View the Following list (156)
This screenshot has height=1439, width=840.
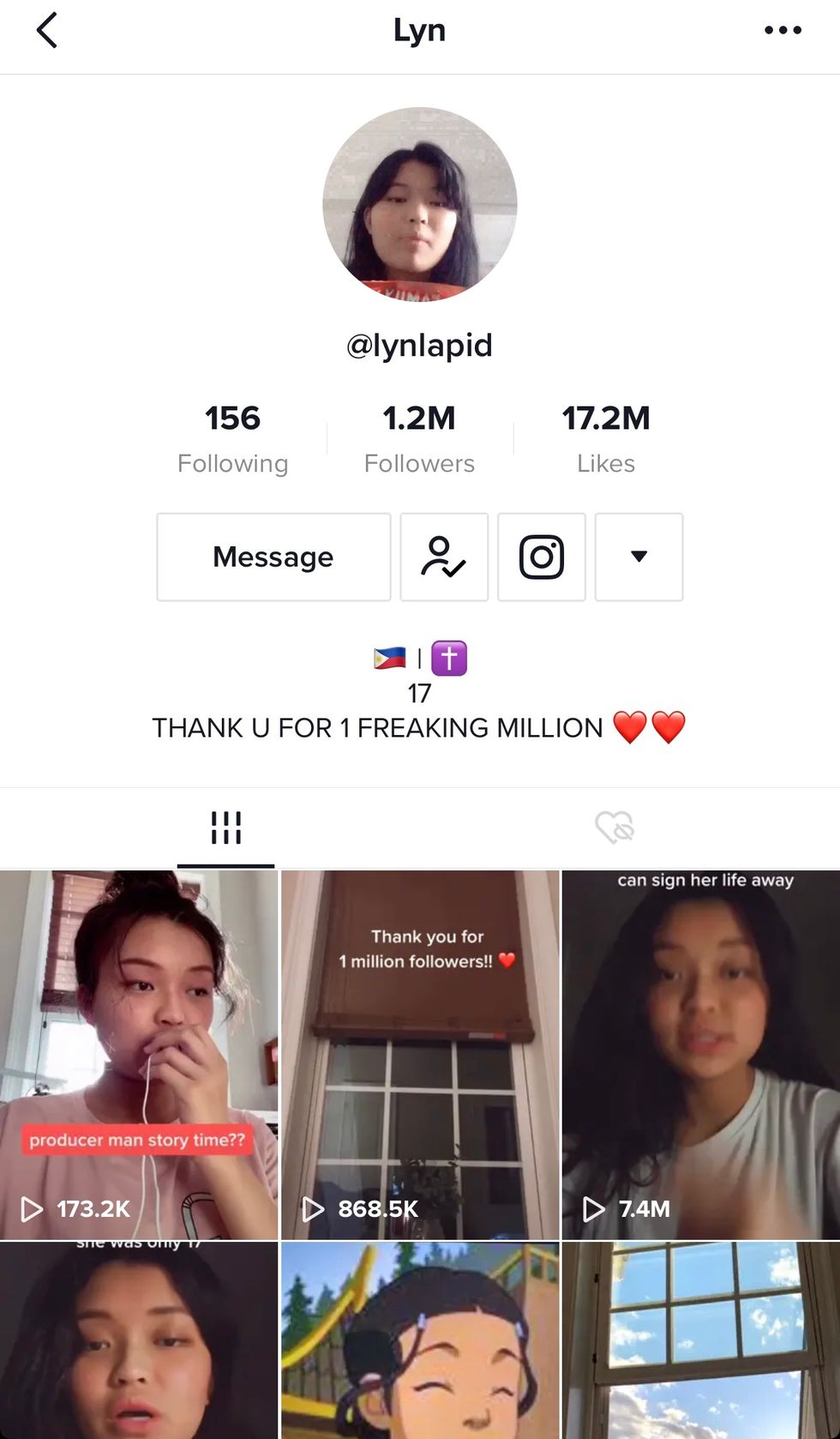coord(232,439)
